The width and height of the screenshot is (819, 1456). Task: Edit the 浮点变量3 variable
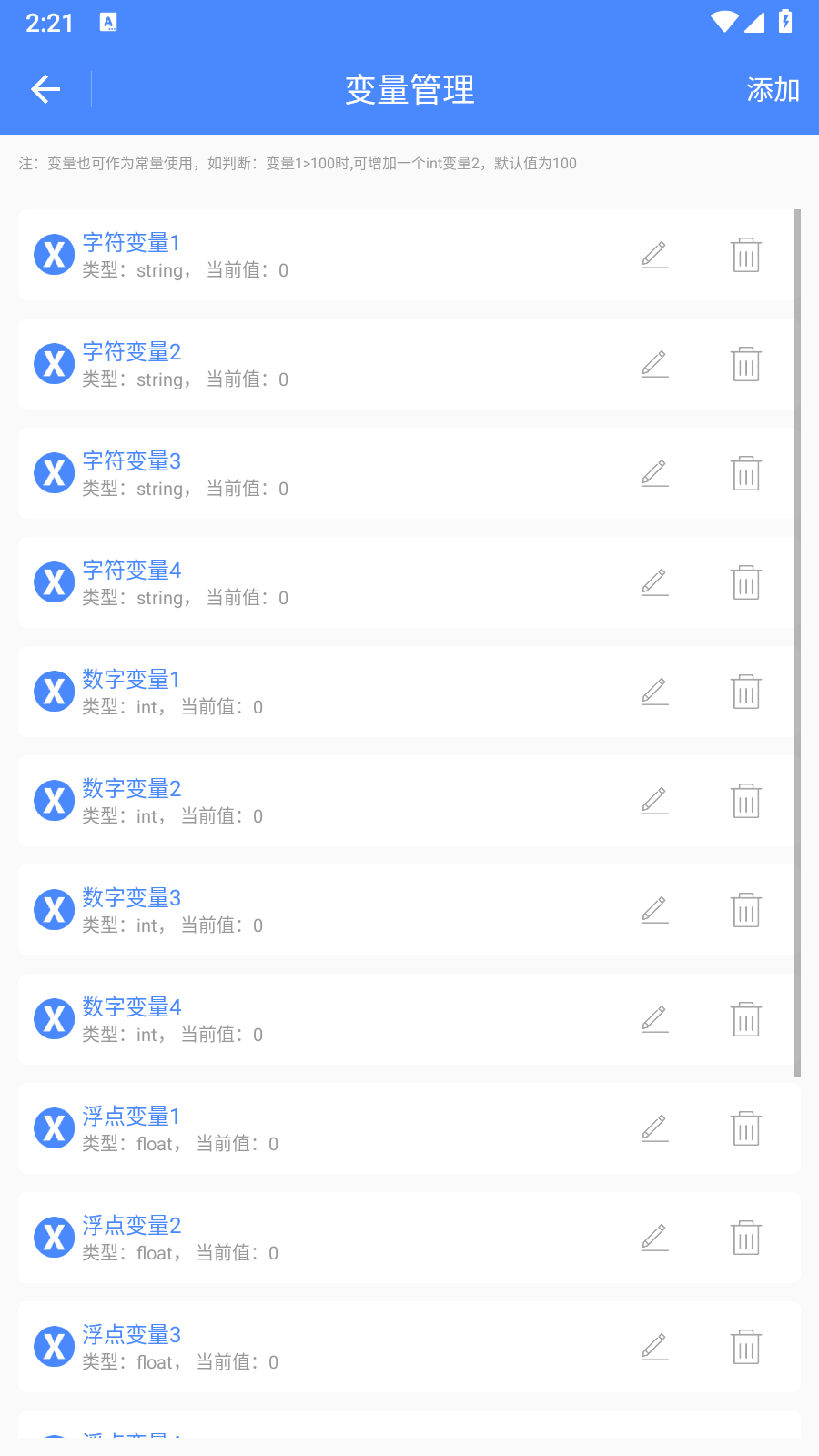pos(655,1347)
